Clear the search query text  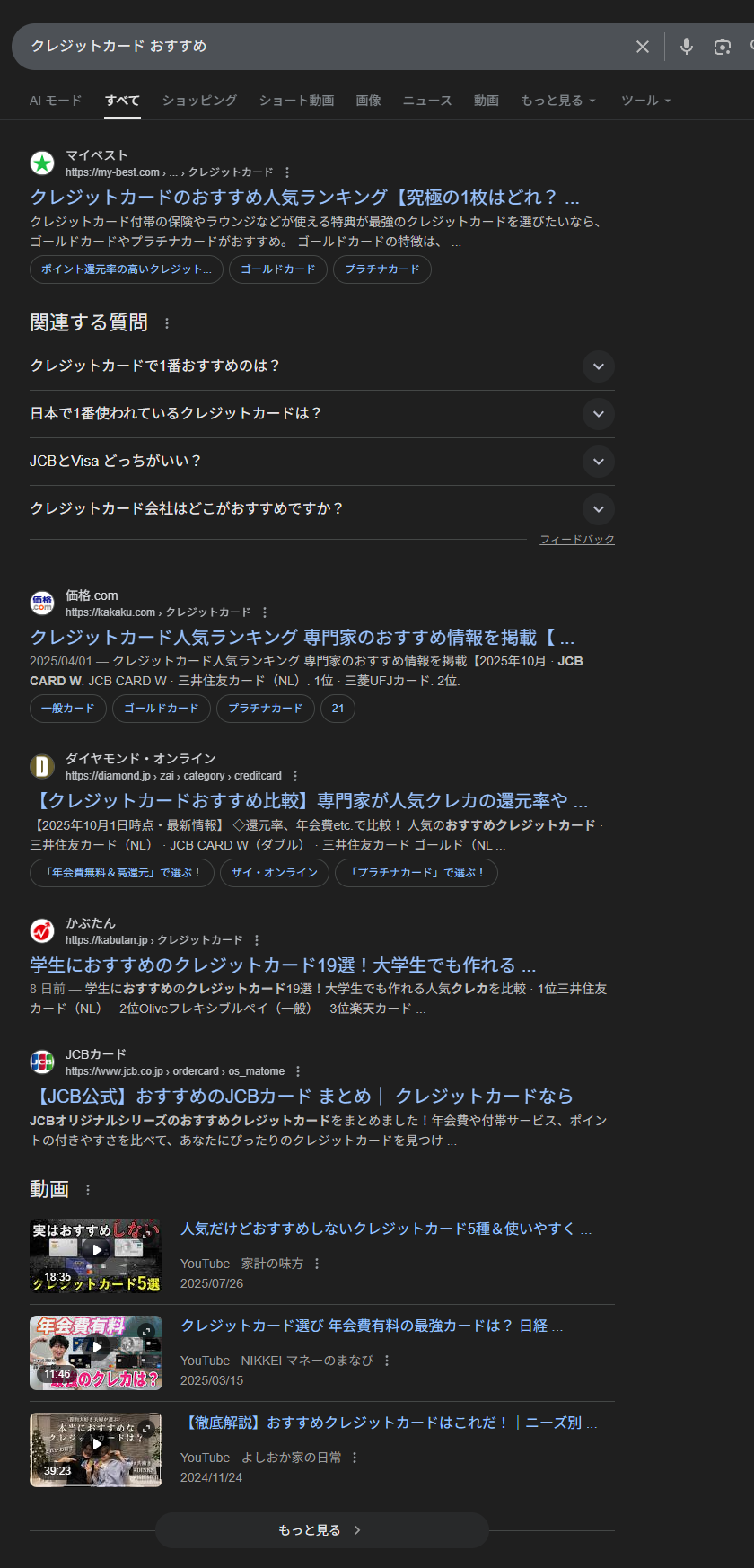click(643, 47)
